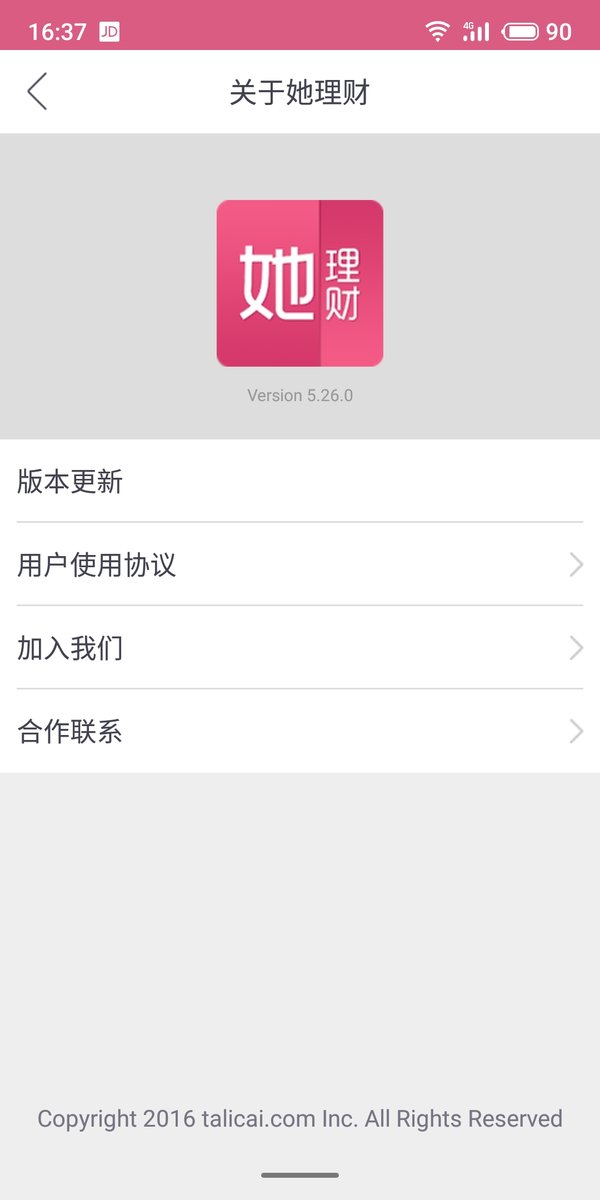Open 合作联系 cooperation contact
Image resolution: width=600 pixels, height=1200 pixels.
click(x=300, y=731)
